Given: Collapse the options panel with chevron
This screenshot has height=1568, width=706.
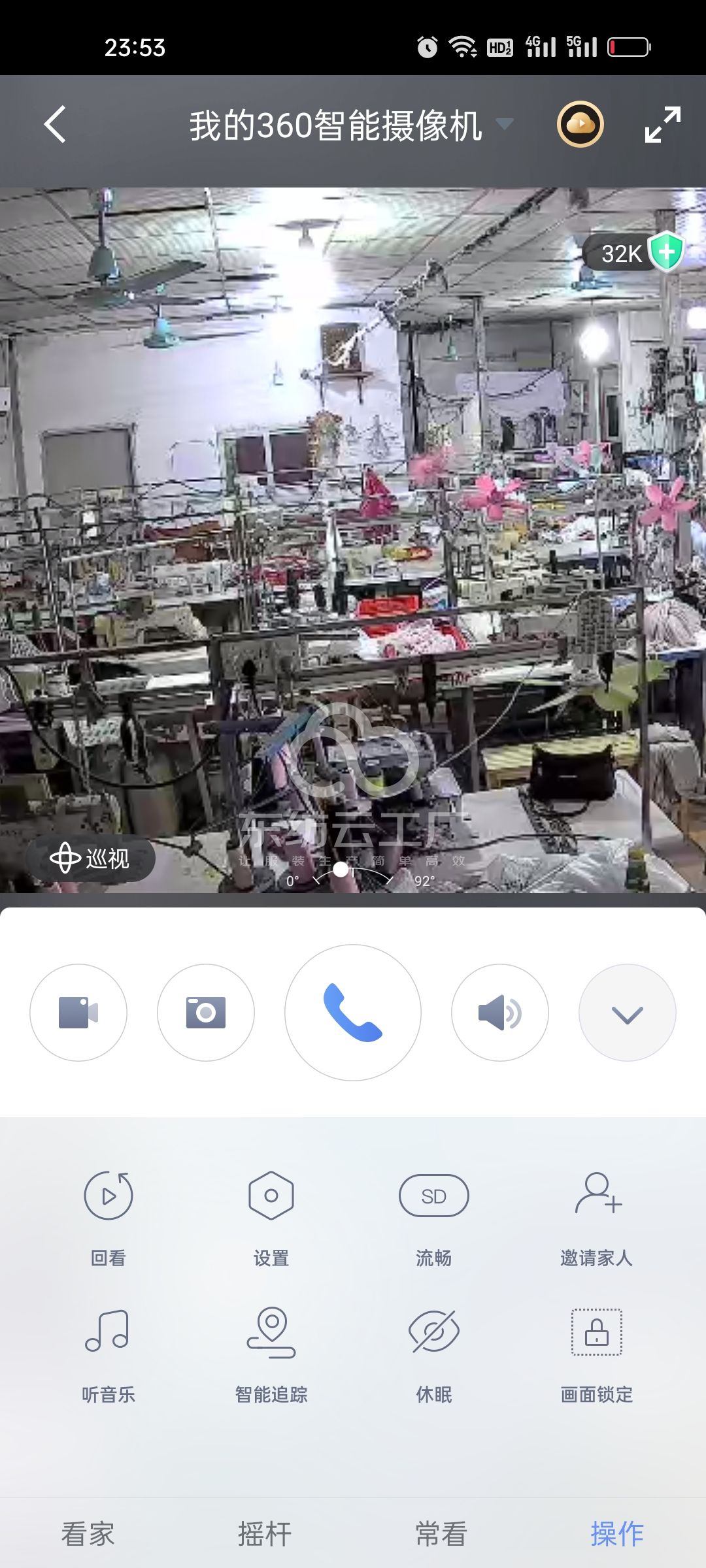Looking at the screenshot, I should (x=627, y=1013).
